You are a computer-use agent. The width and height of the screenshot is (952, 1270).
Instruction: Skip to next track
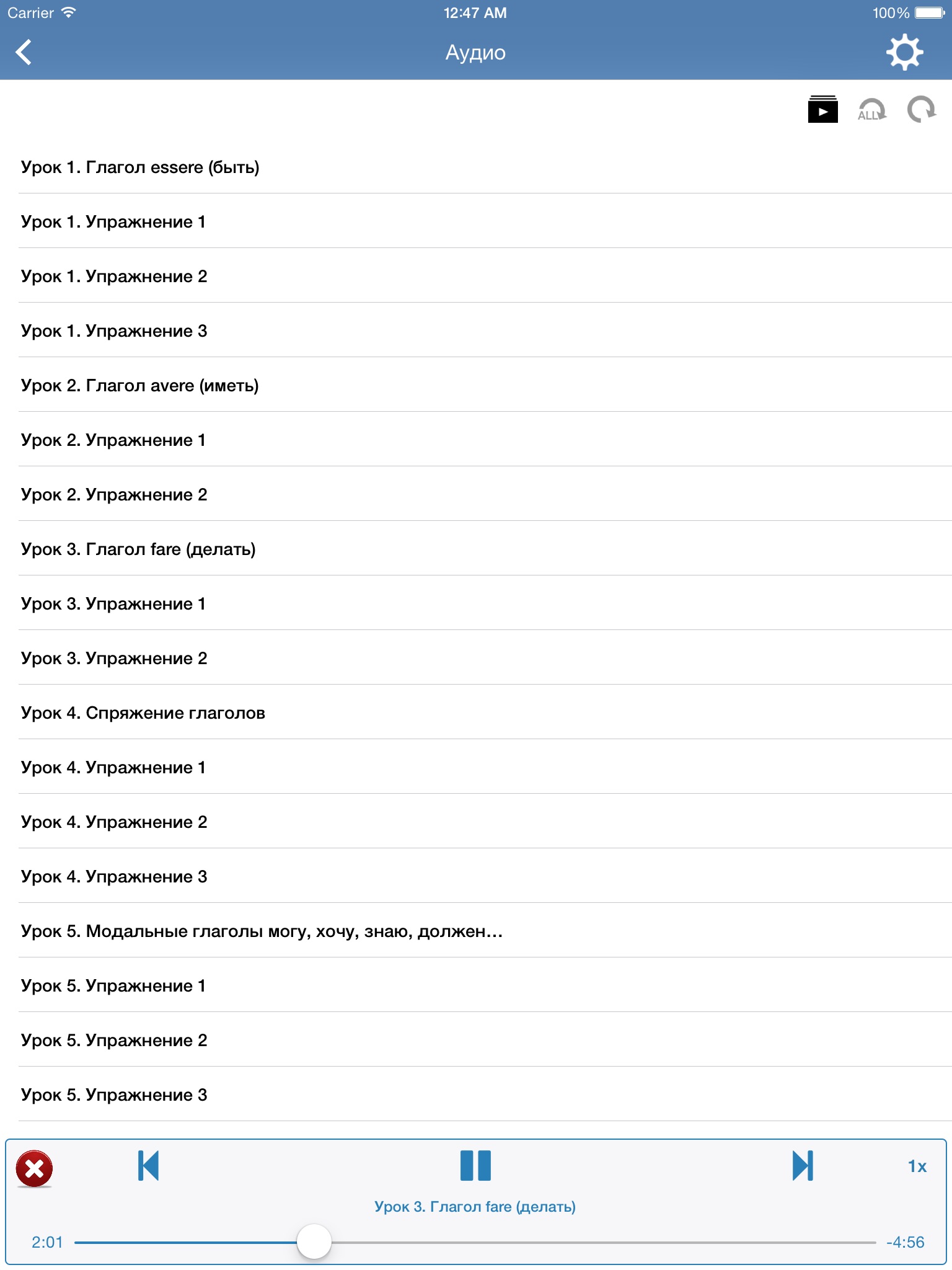803,1166
